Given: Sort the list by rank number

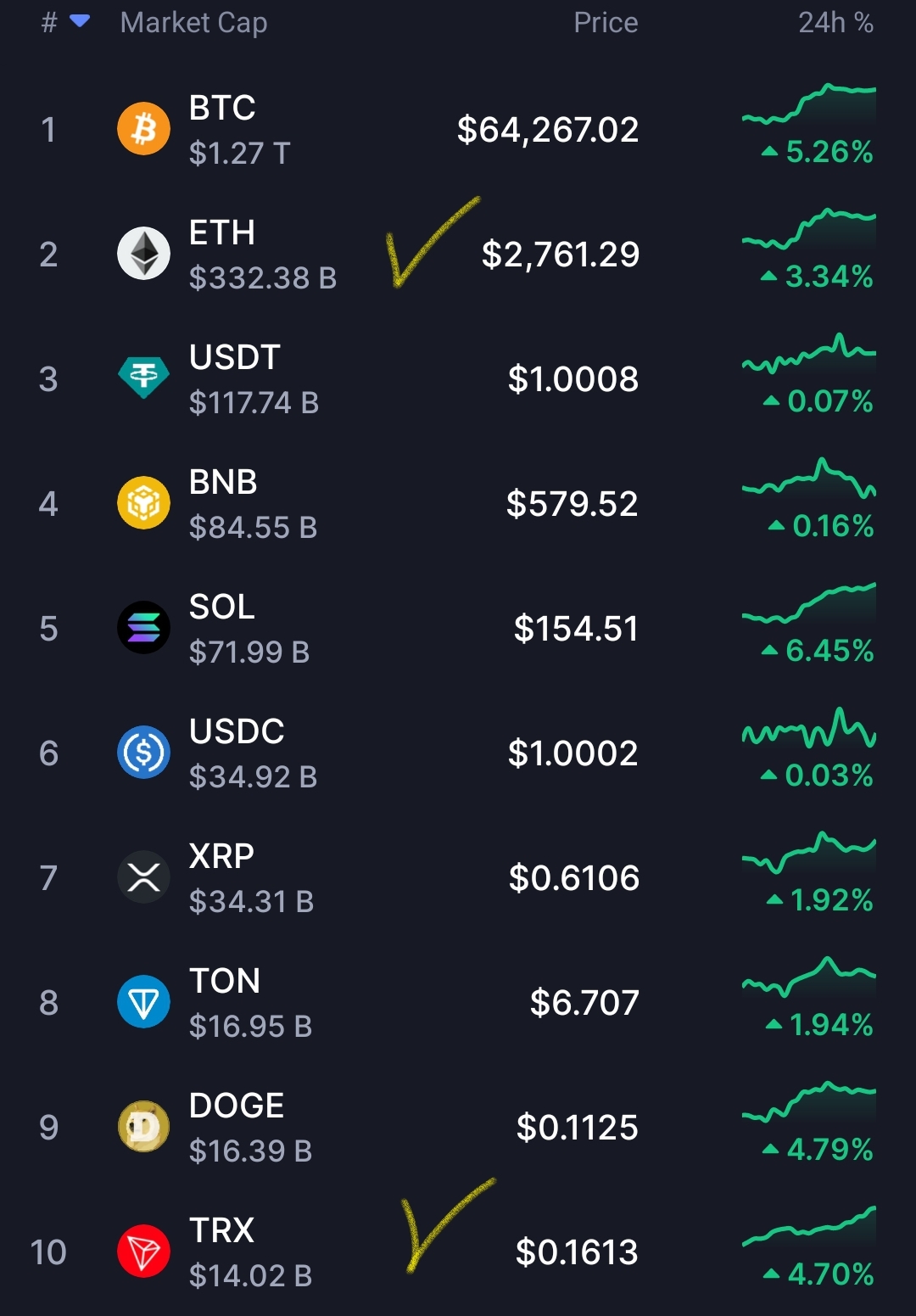Looking at the screenshot, I should coord(64,22).
